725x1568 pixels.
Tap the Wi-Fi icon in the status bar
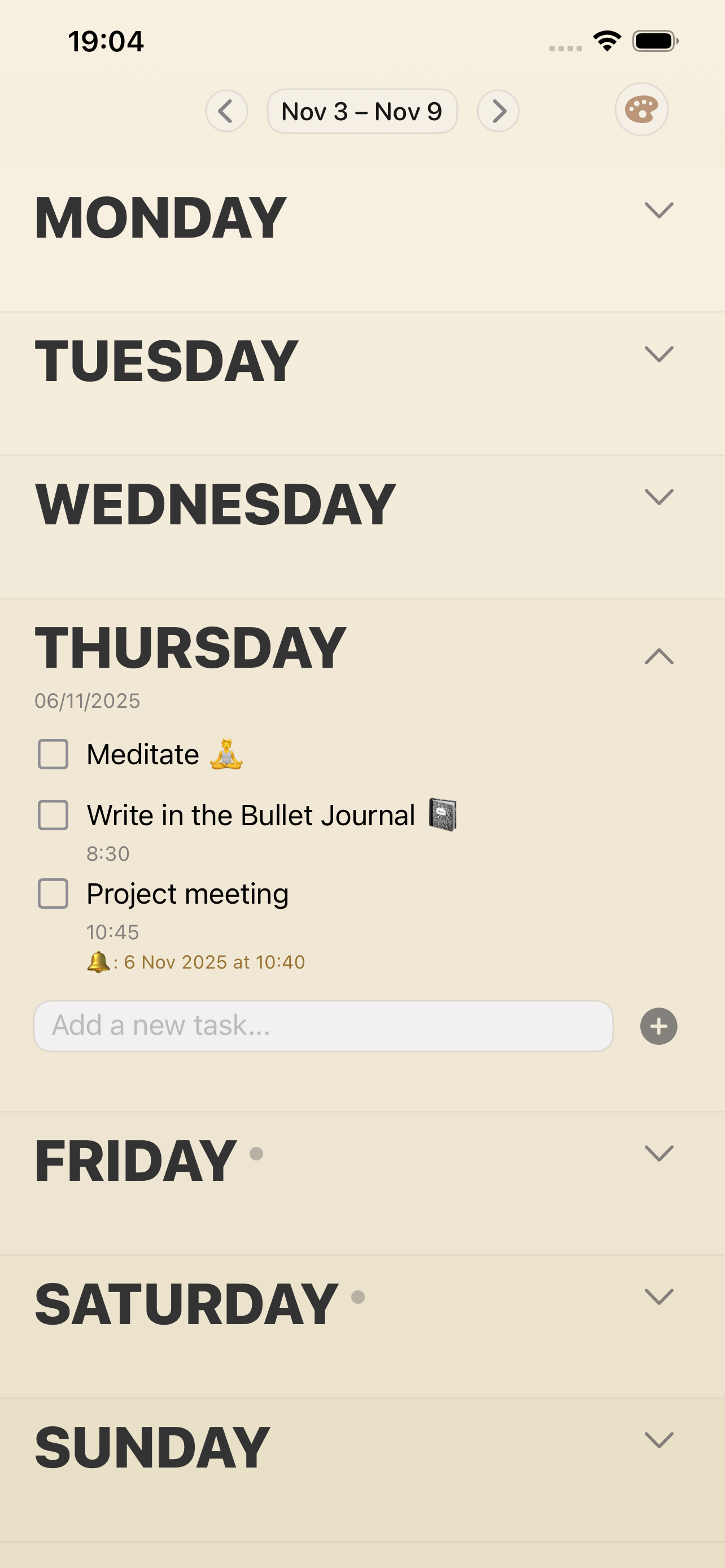606,40
